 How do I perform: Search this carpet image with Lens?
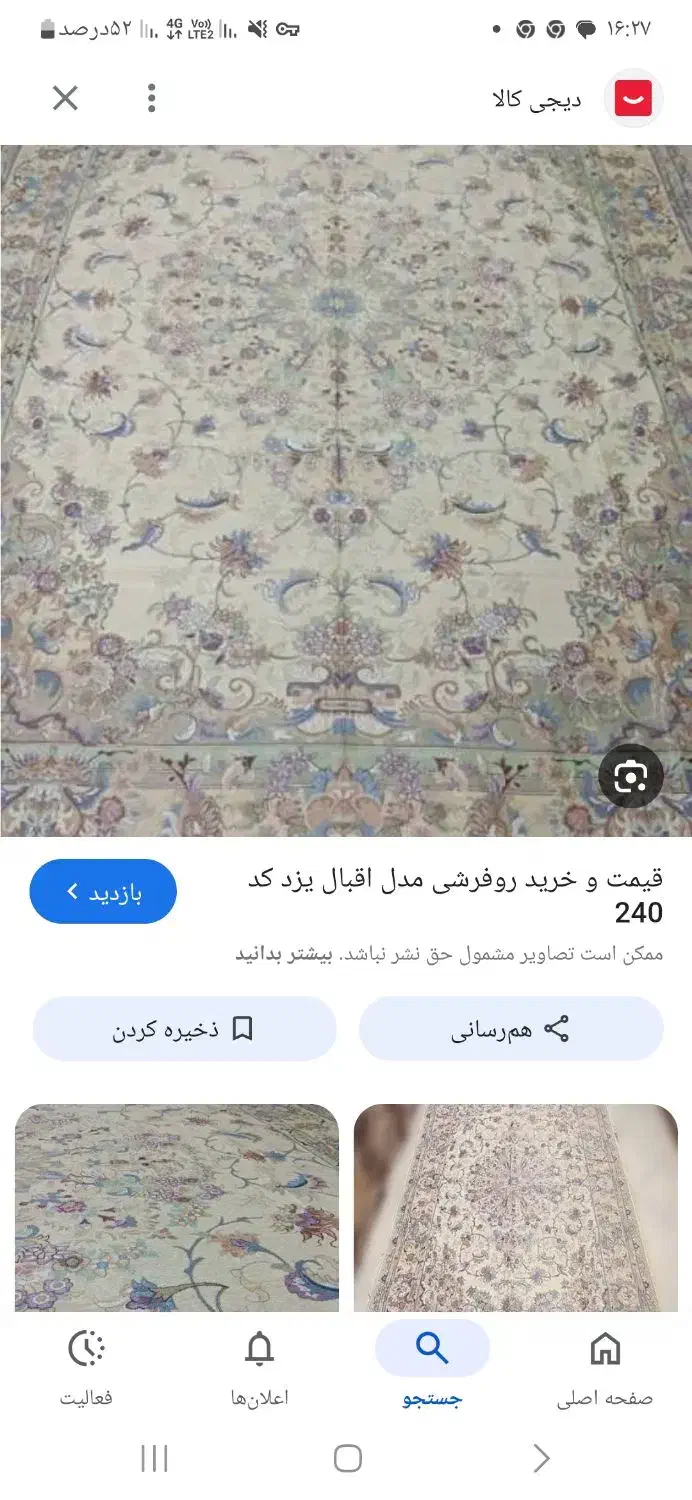[x=631, y=776]
